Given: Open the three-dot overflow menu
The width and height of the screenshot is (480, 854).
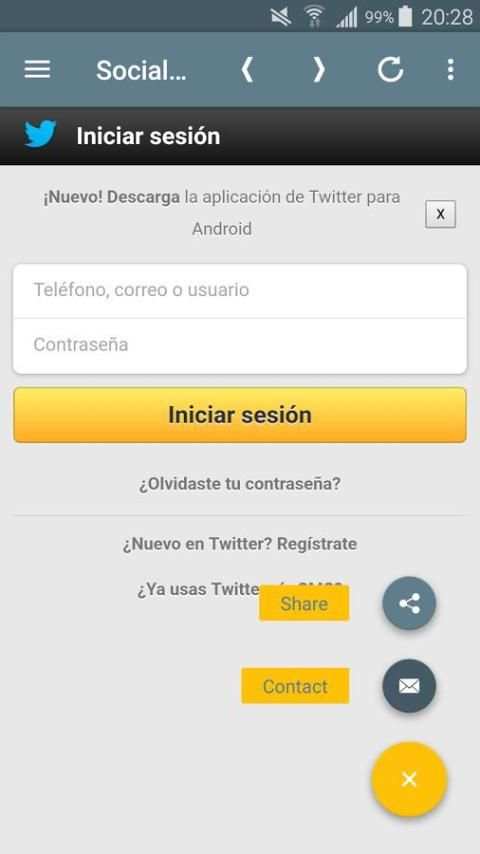Looking at the screenshot, I should tap(450, 70).
